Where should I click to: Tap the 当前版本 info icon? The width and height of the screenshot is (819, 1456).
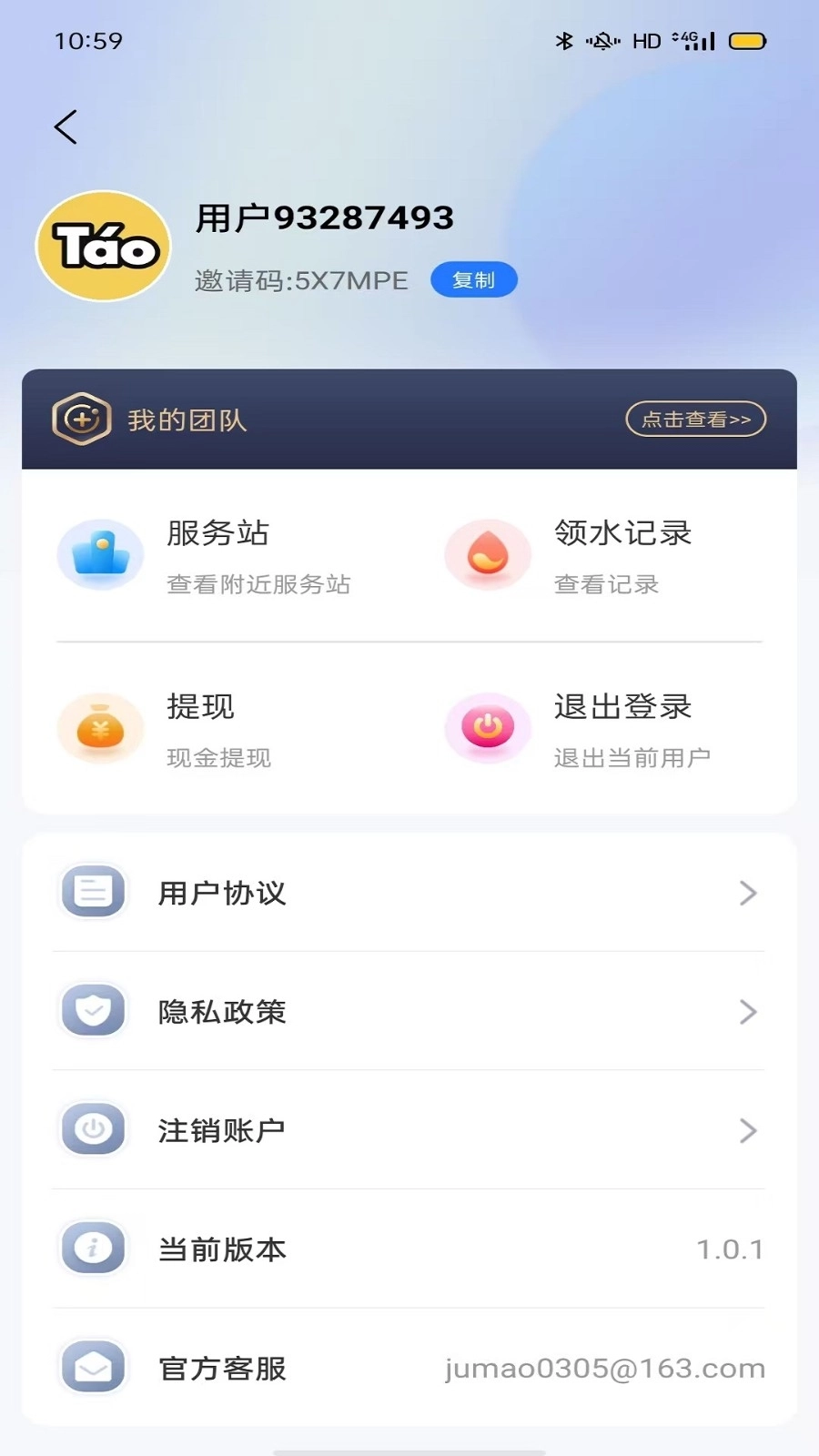(92, 1249)
